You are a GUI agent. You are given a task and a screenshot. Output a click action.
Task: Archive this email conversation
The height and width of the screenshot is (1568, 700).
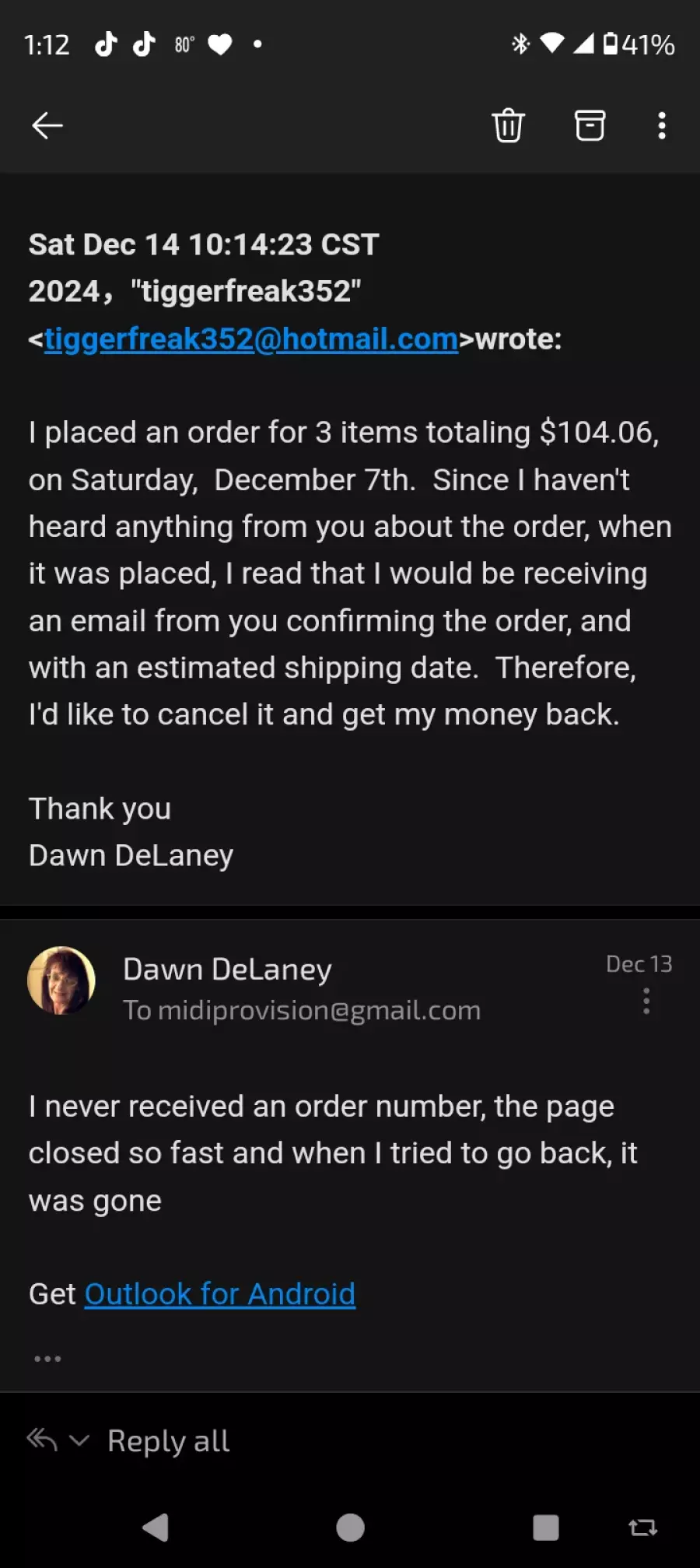point(590,125)
